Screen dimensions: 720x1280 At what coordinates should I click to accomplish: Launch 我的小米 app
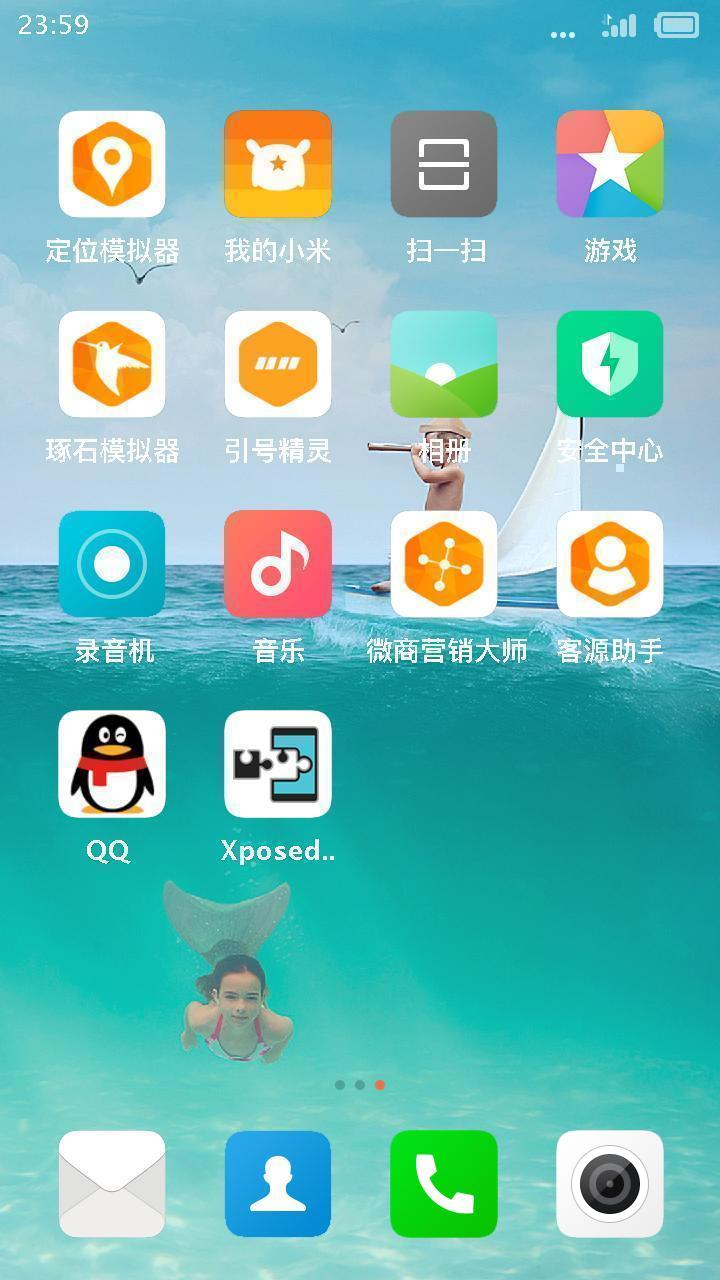278,164
